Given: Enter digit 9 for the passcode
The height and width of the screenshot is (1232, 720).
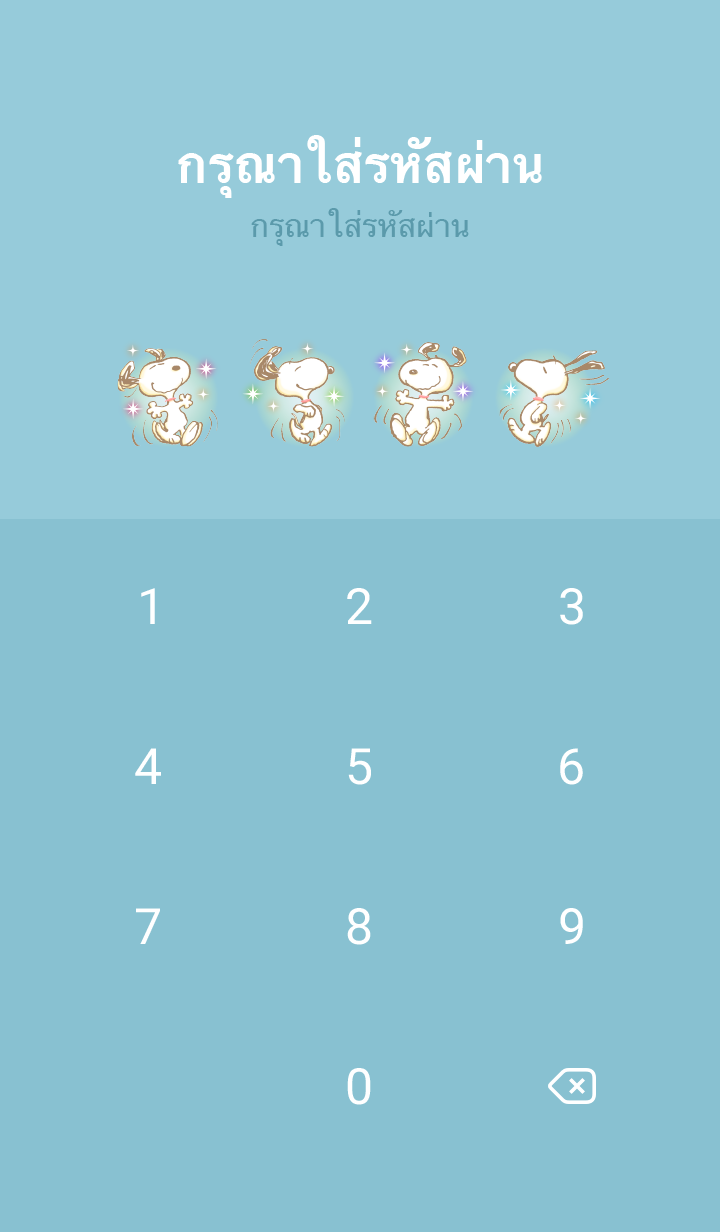Looking at the screenshot, I should [x=571, y=927].
